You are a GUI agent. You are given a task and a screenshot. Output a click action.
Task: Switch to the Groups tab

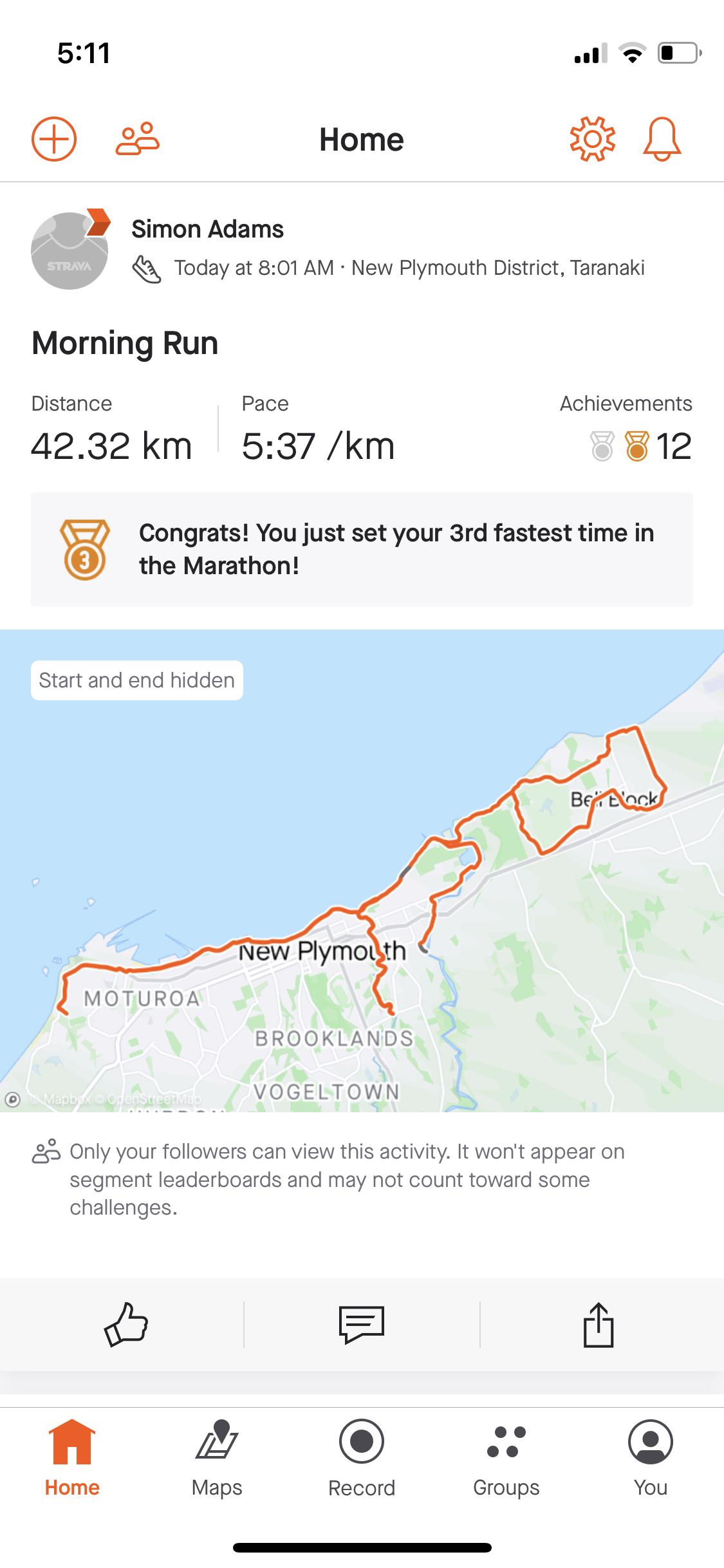pos(506,1460)
